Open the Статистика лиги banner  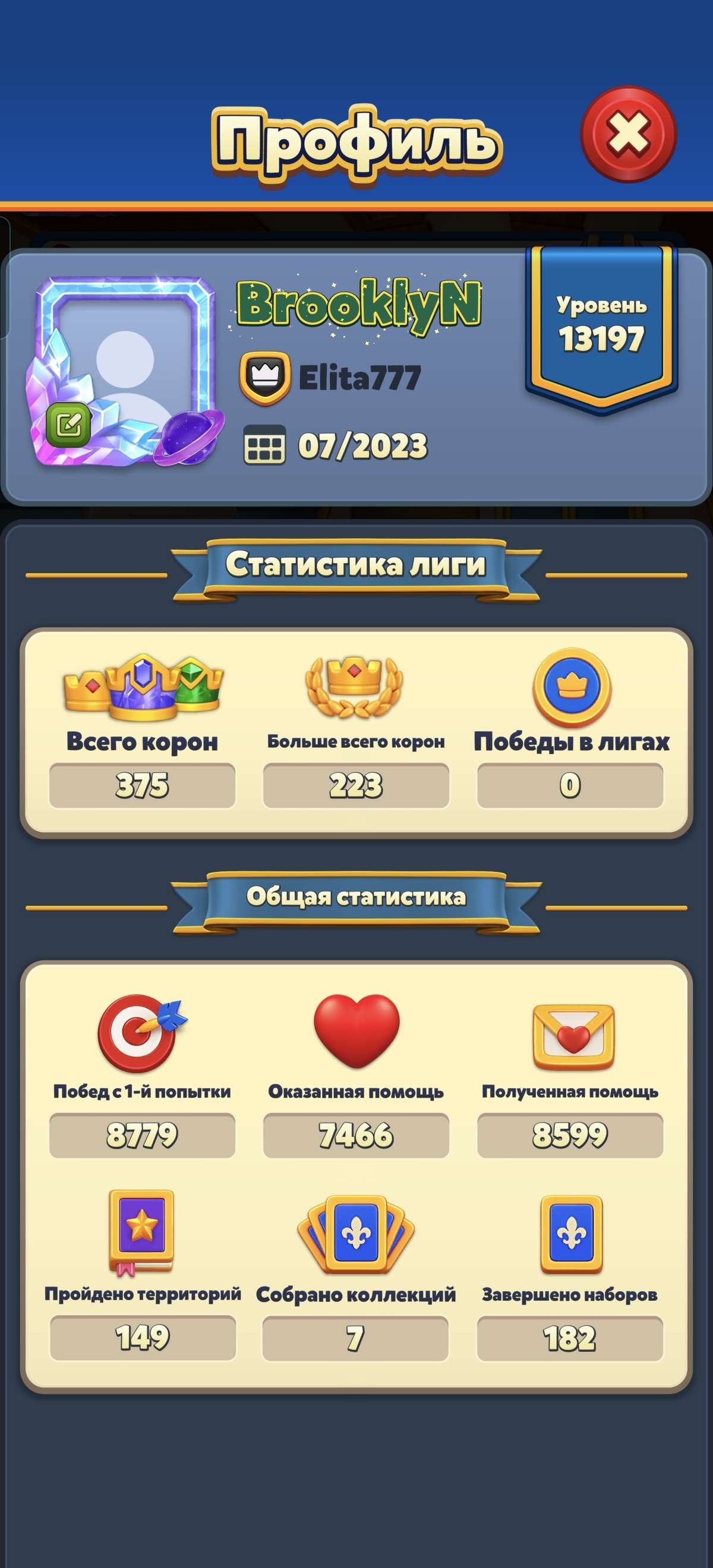pyautogui.click(x=356, y=566)
